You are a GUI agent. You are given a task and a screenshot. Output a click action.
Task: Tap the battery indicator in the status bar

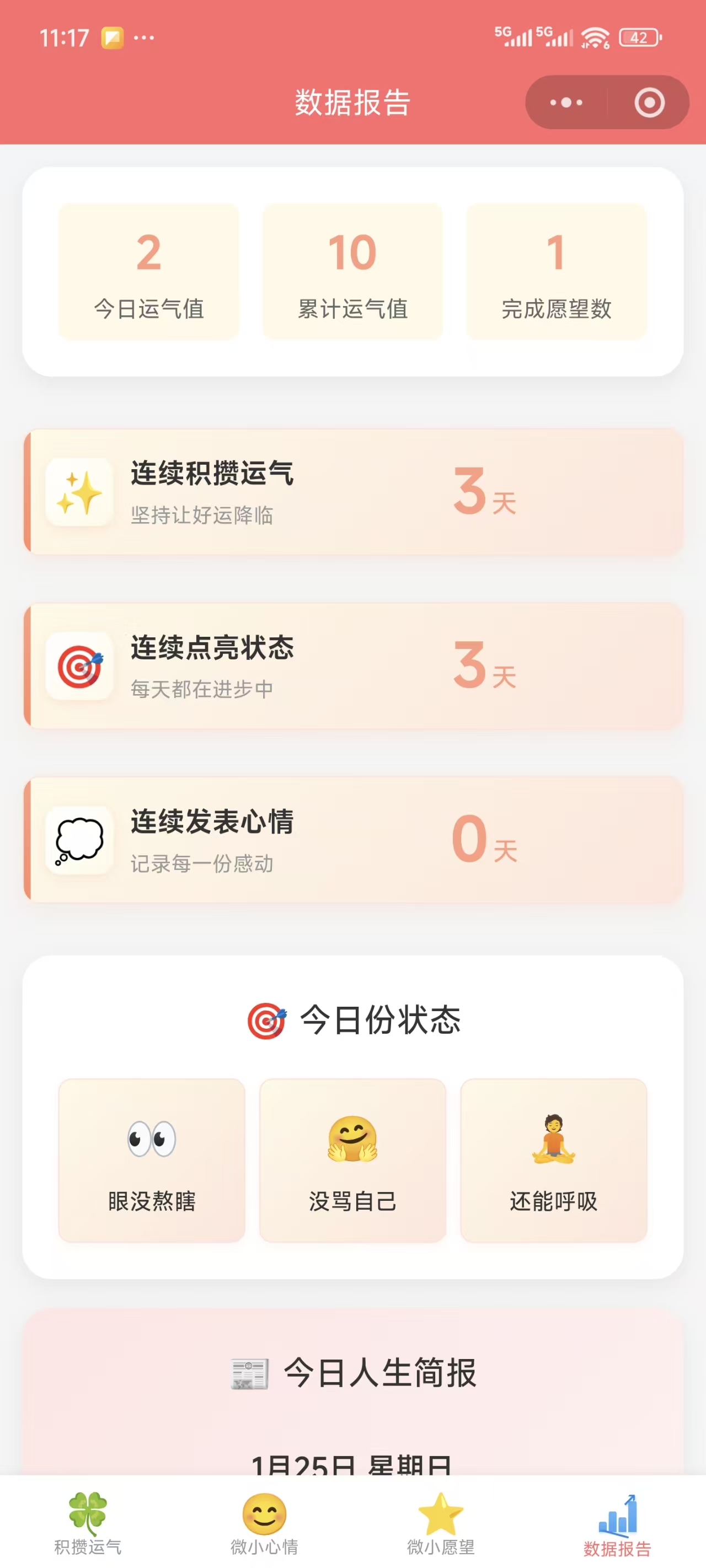coord(637,37)
